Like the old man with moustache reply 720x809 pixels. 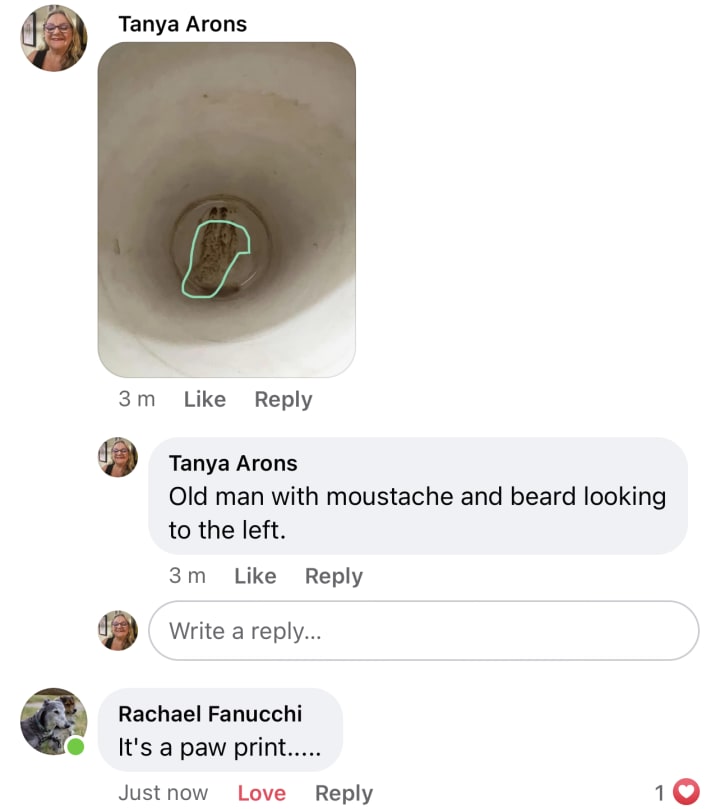(x=255, y=576)
